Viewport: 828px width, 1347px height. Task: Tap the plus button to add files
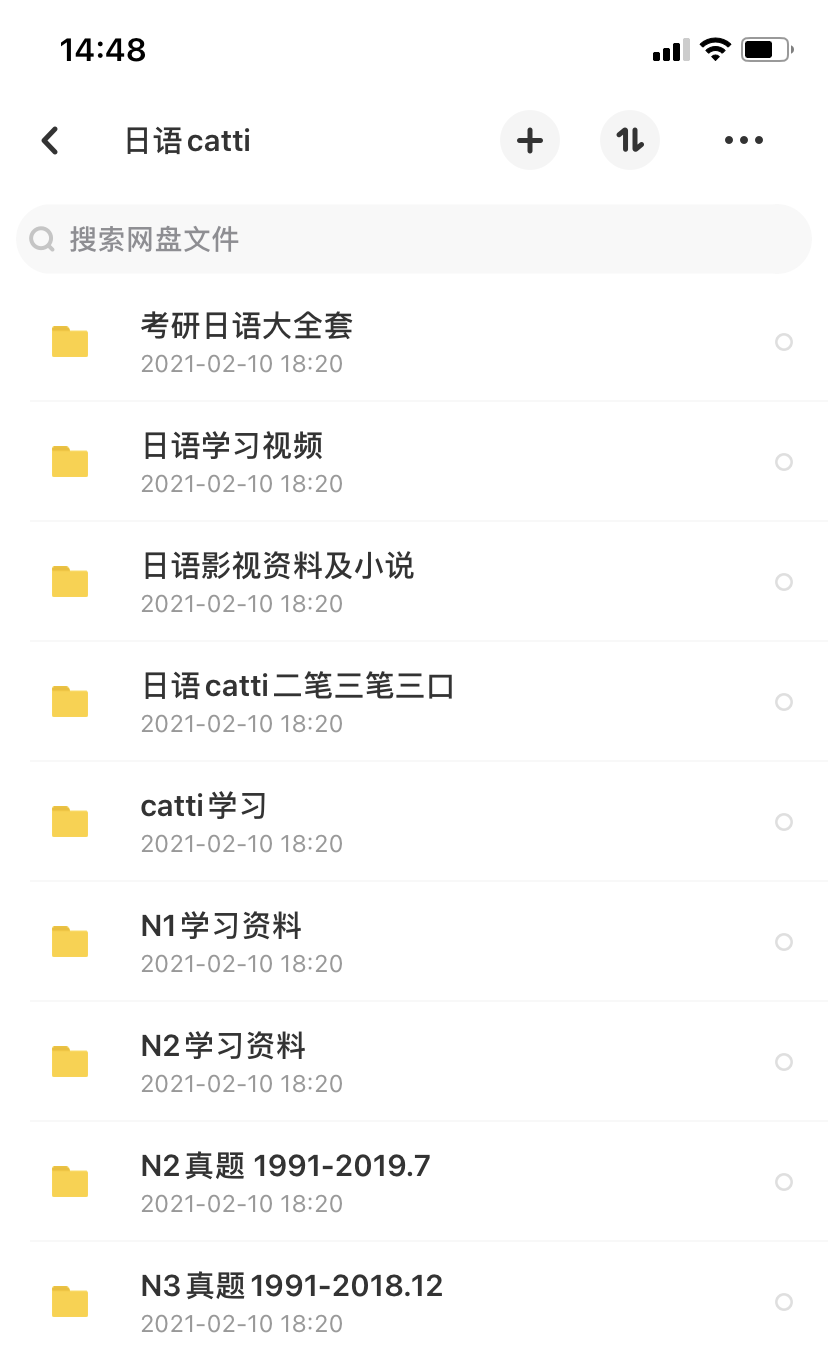pos(530,141)
